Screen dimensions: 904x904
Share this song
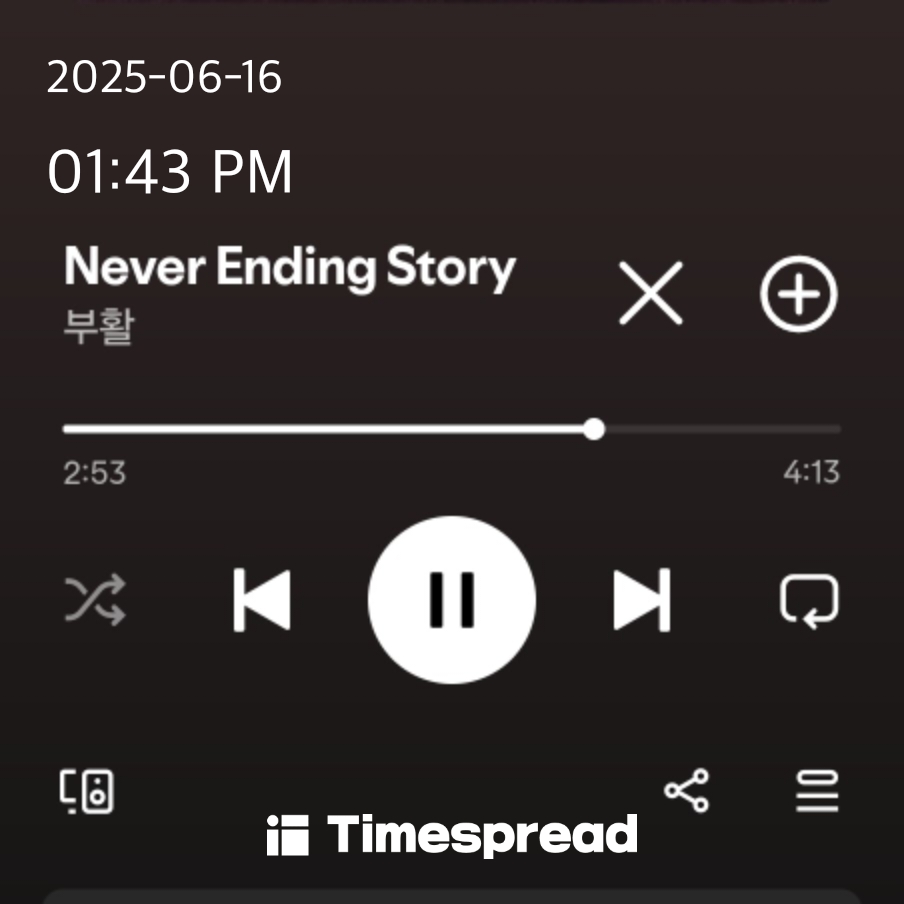coord(687,791)
